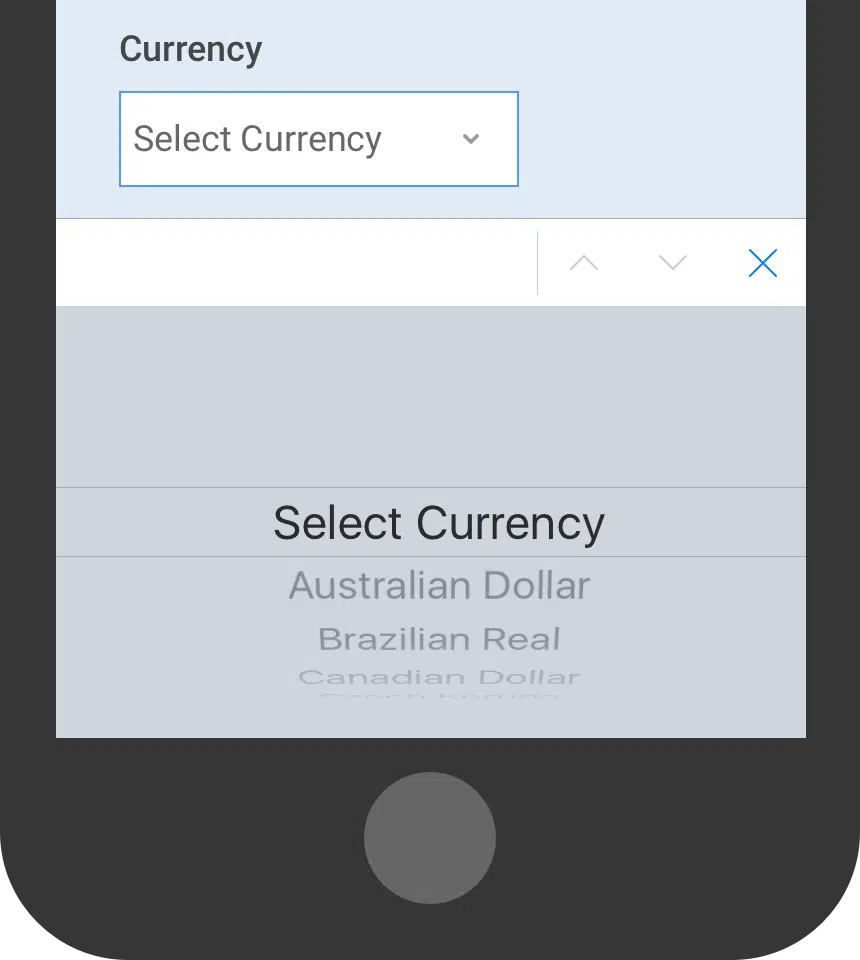Image resolution: width=860 pixels, height=960 pixels.
Task: Open the Select Currency dropdown
Action: (318, 139)
